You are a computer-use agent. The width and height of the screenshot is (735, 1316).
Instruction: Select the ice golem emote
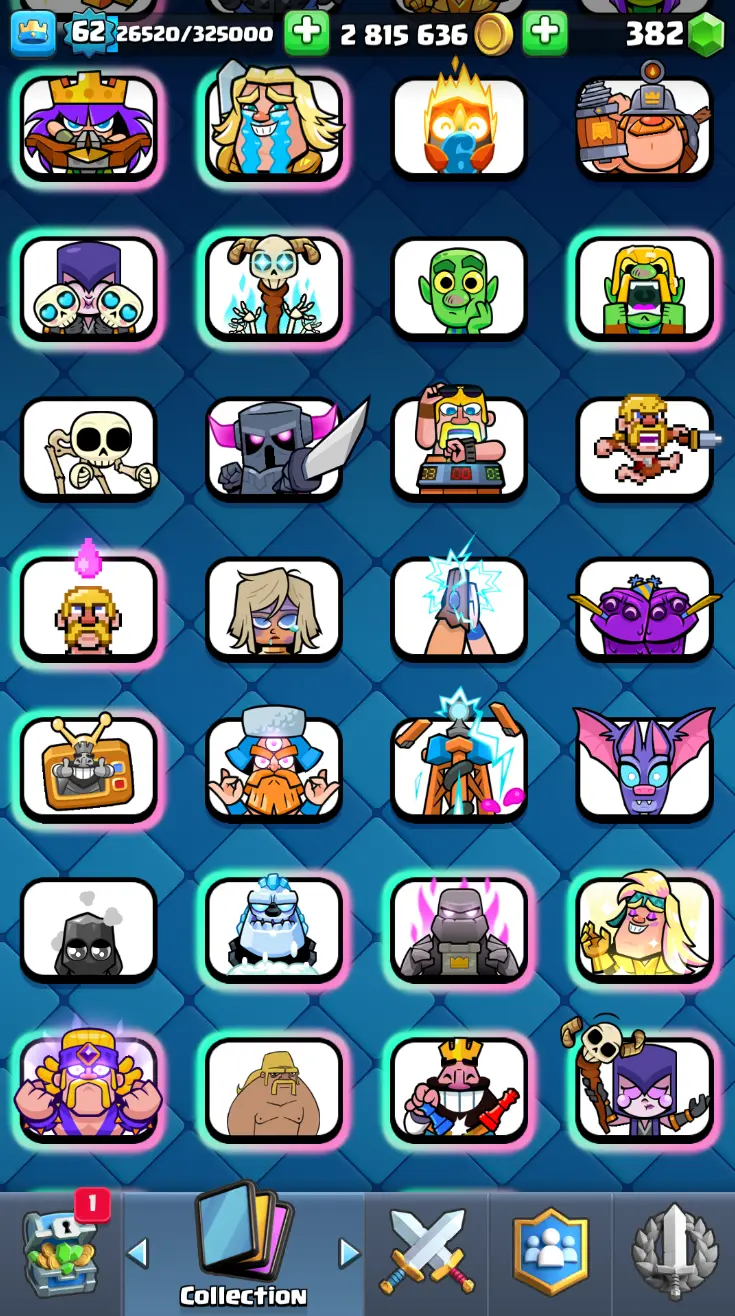pyautogui.click(x=274, y=928)
